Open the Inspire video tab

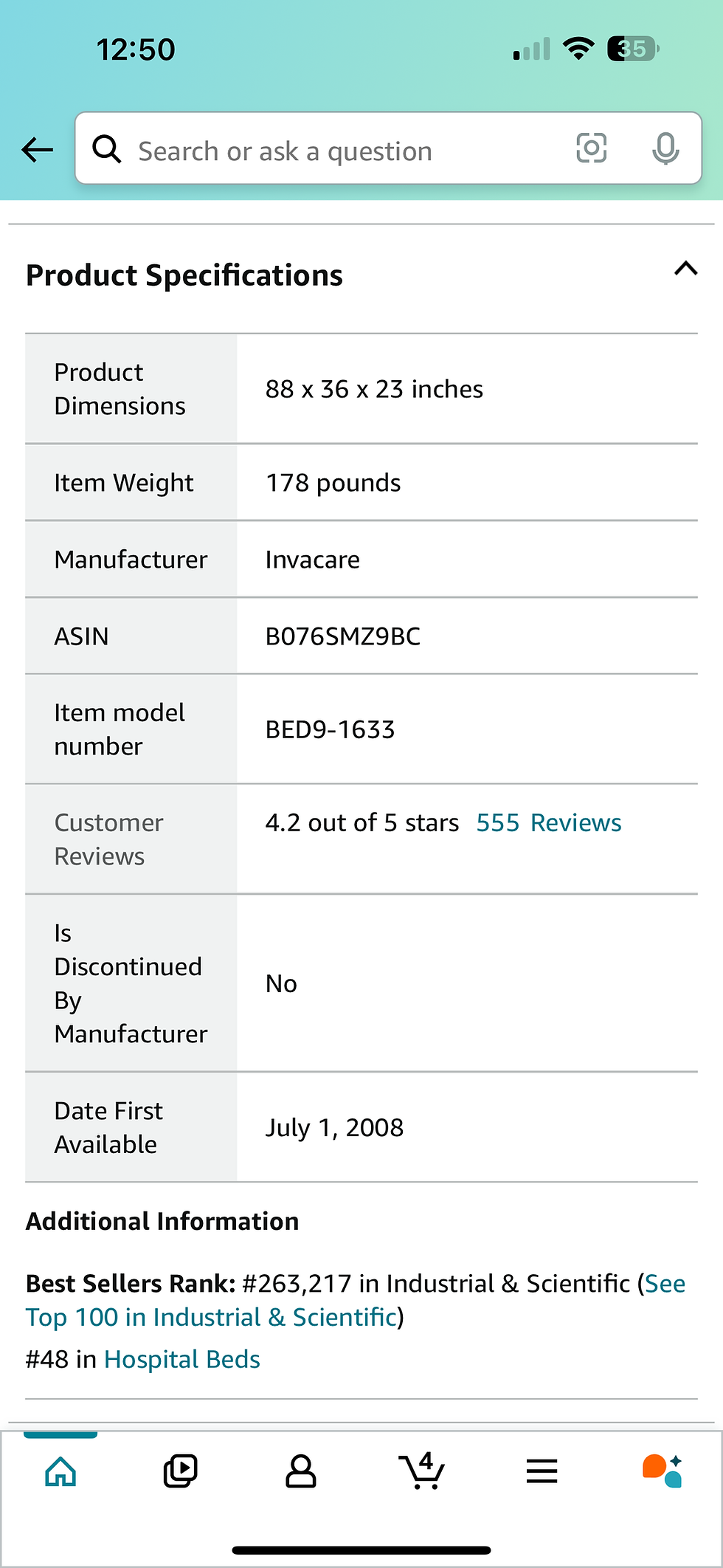coord(180,1471)
